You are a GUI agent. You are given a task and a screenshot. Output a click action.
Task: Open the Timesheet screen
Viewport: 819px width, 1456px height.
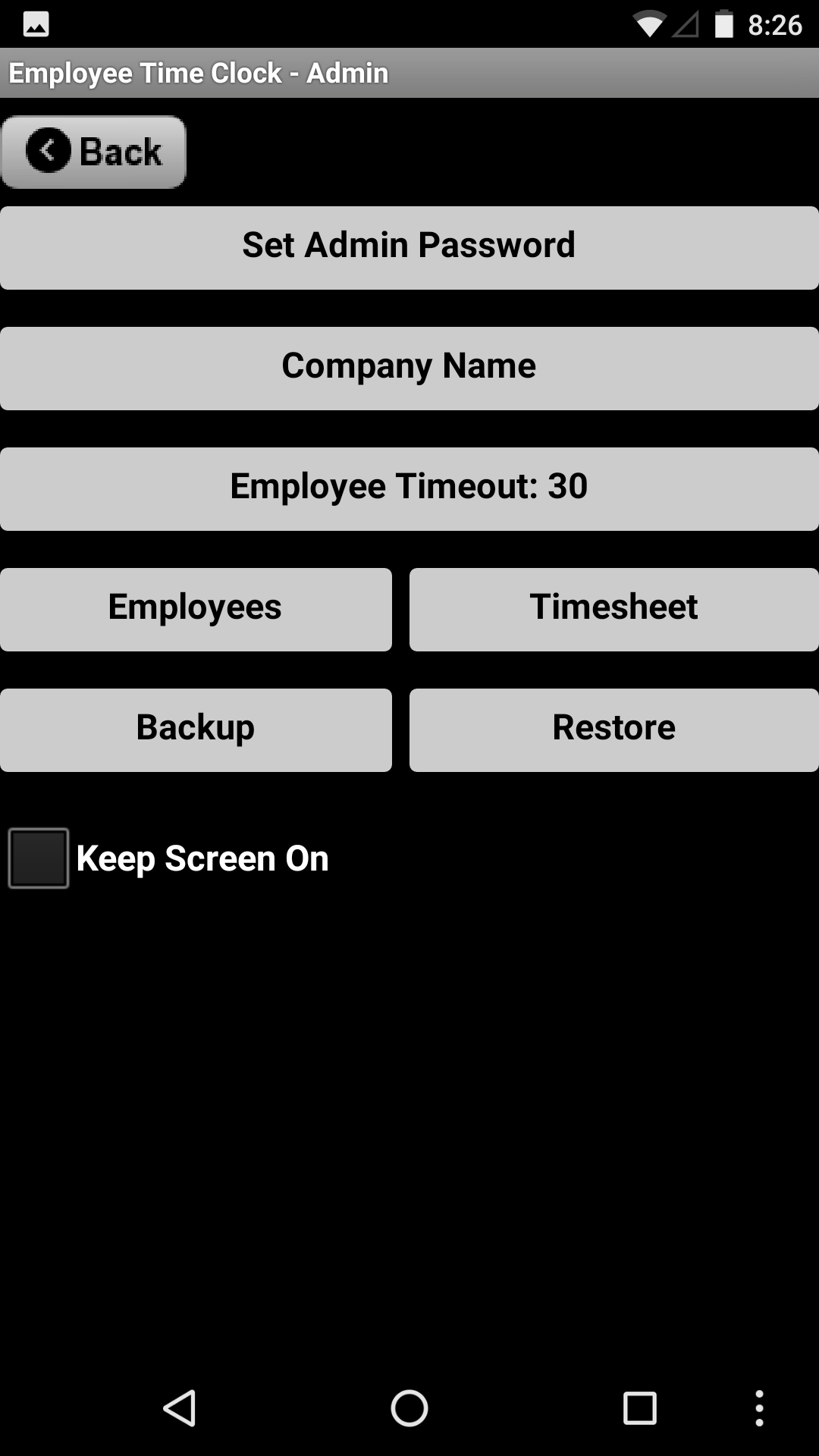coord(613,608)
